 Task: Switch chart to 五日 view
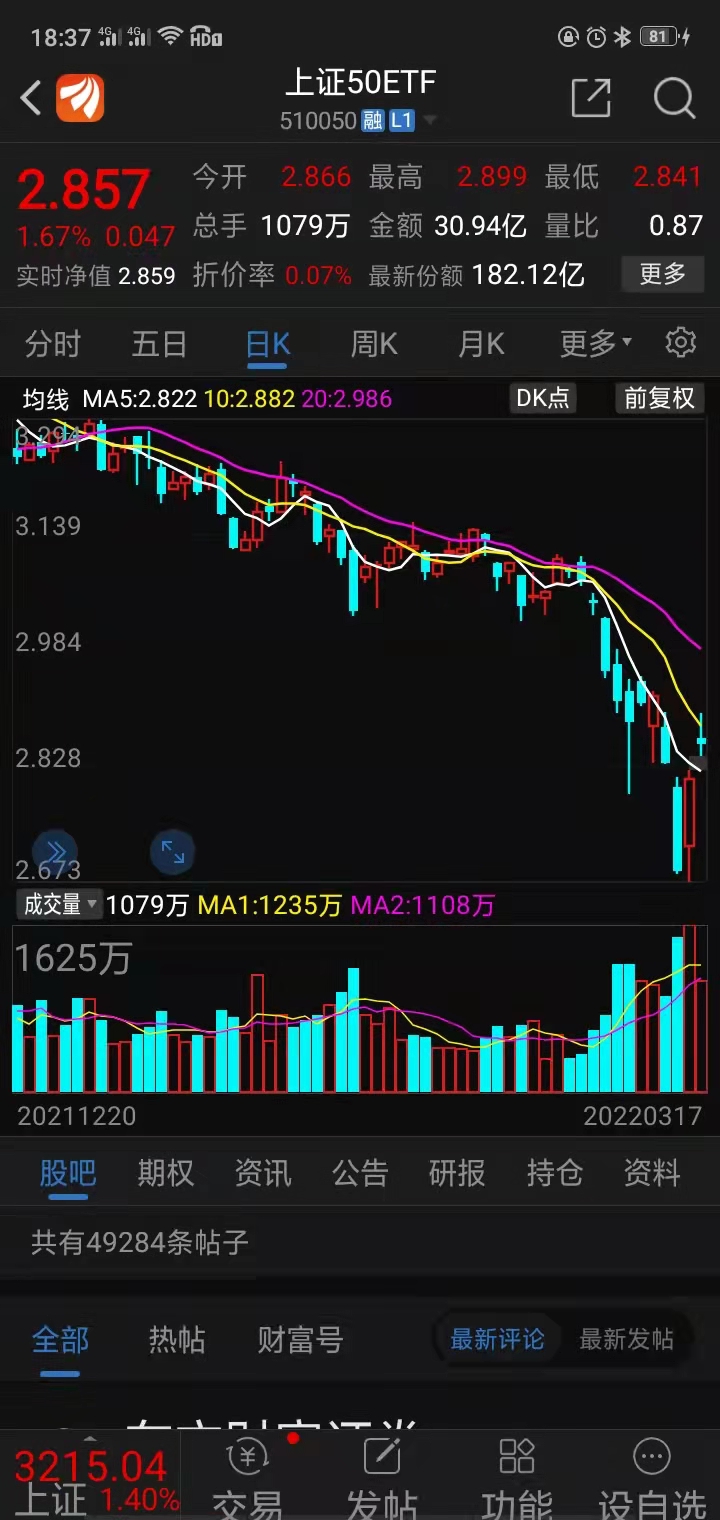[x=159, y=344]
